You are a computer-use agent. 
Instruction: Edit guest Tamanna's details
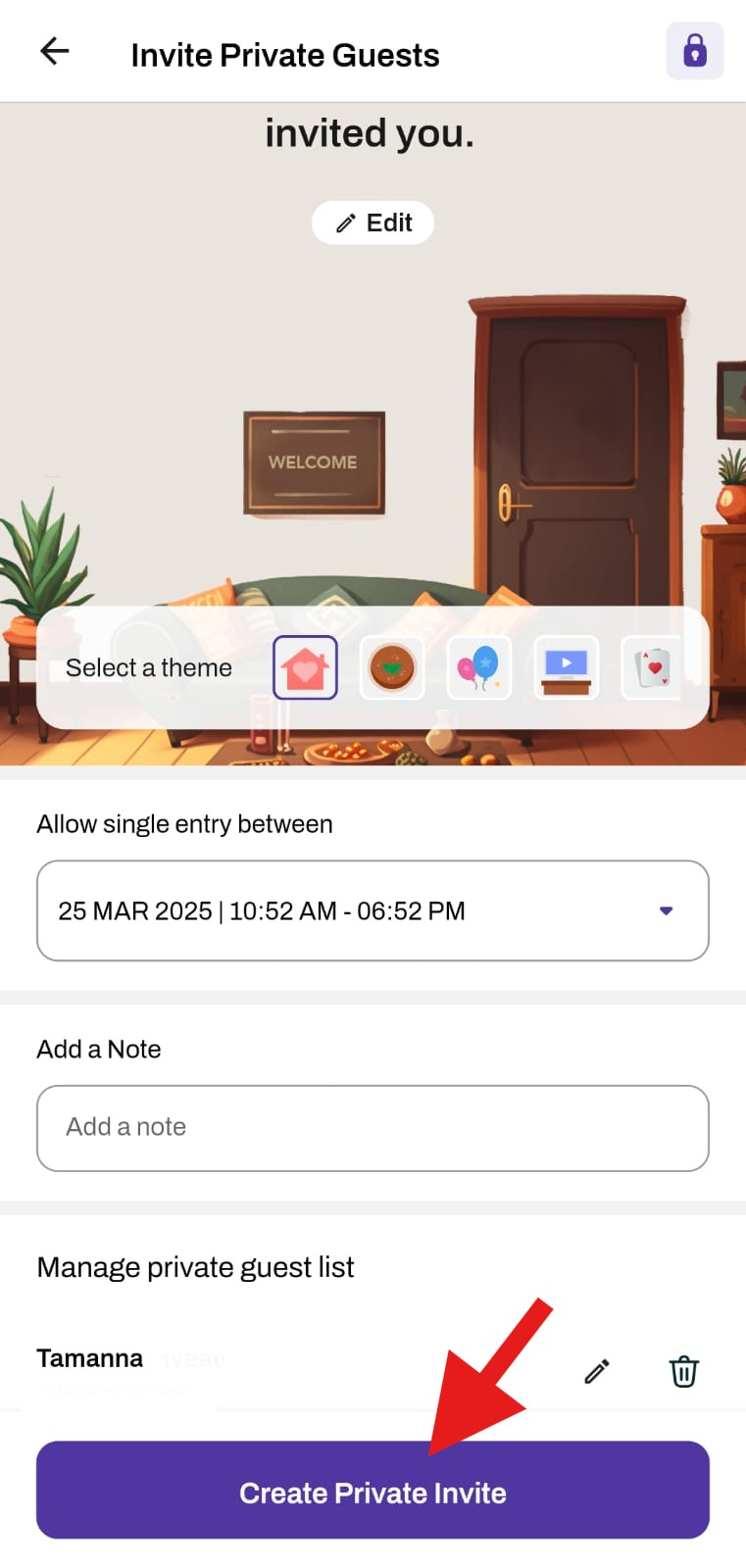click(x=596, y=1371)
